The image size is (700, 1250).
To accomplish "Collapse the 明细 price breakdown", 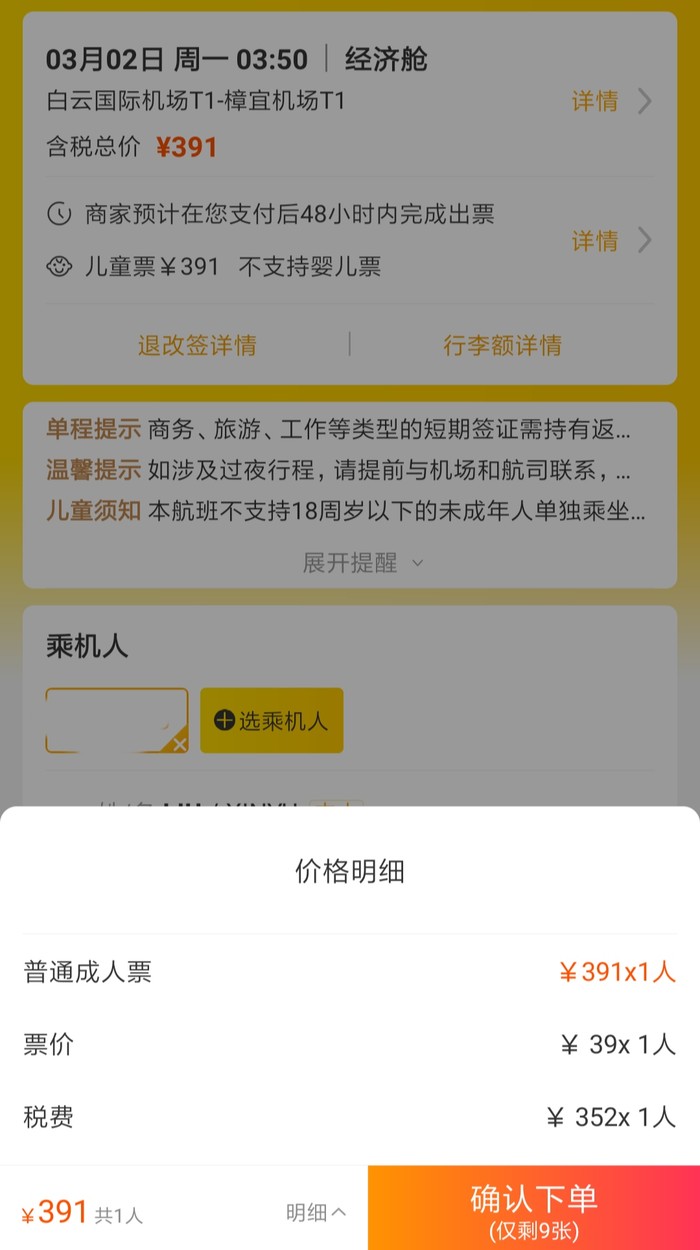I will pyautogui.click(x=316, y=1213).
